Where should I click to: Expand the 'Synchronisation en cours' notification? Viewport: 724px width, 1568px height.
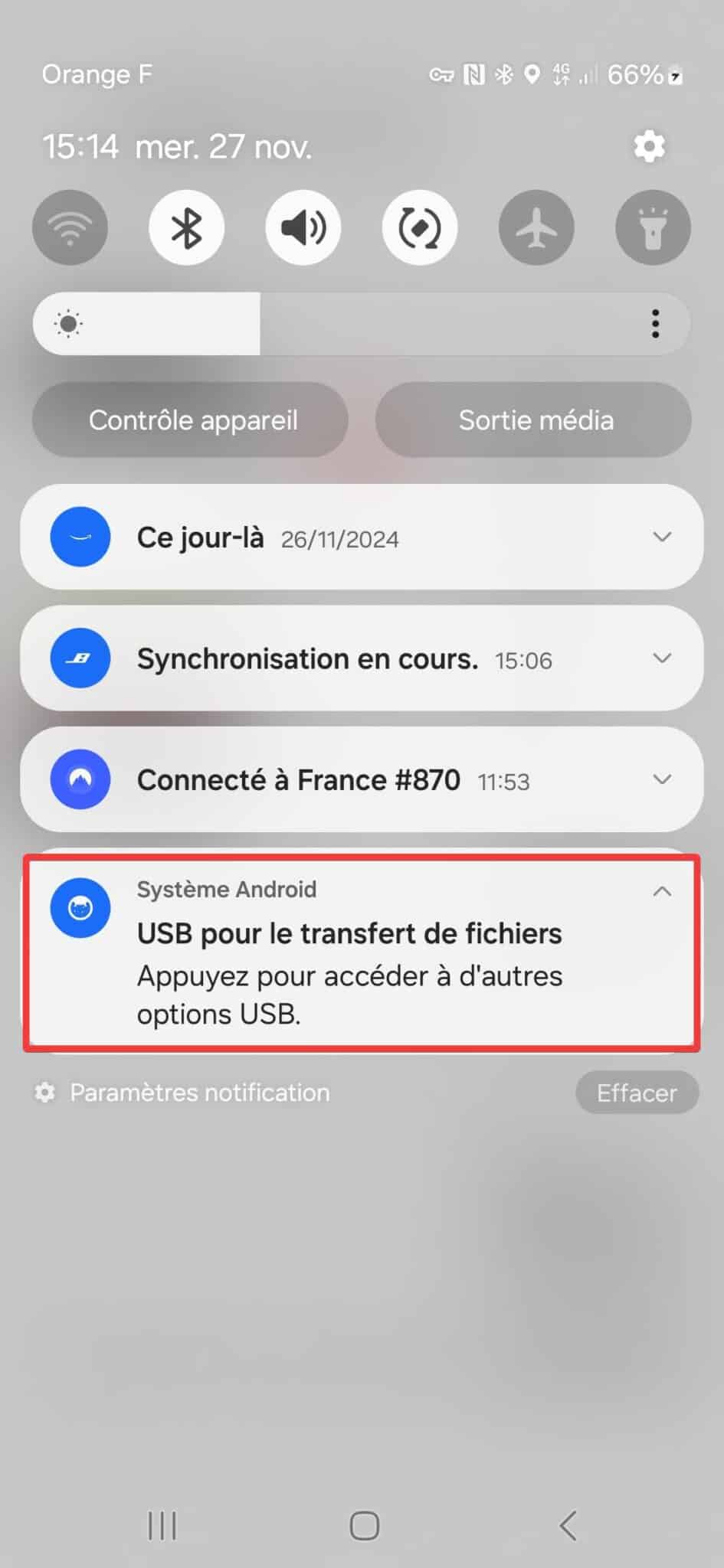[662, 658]
